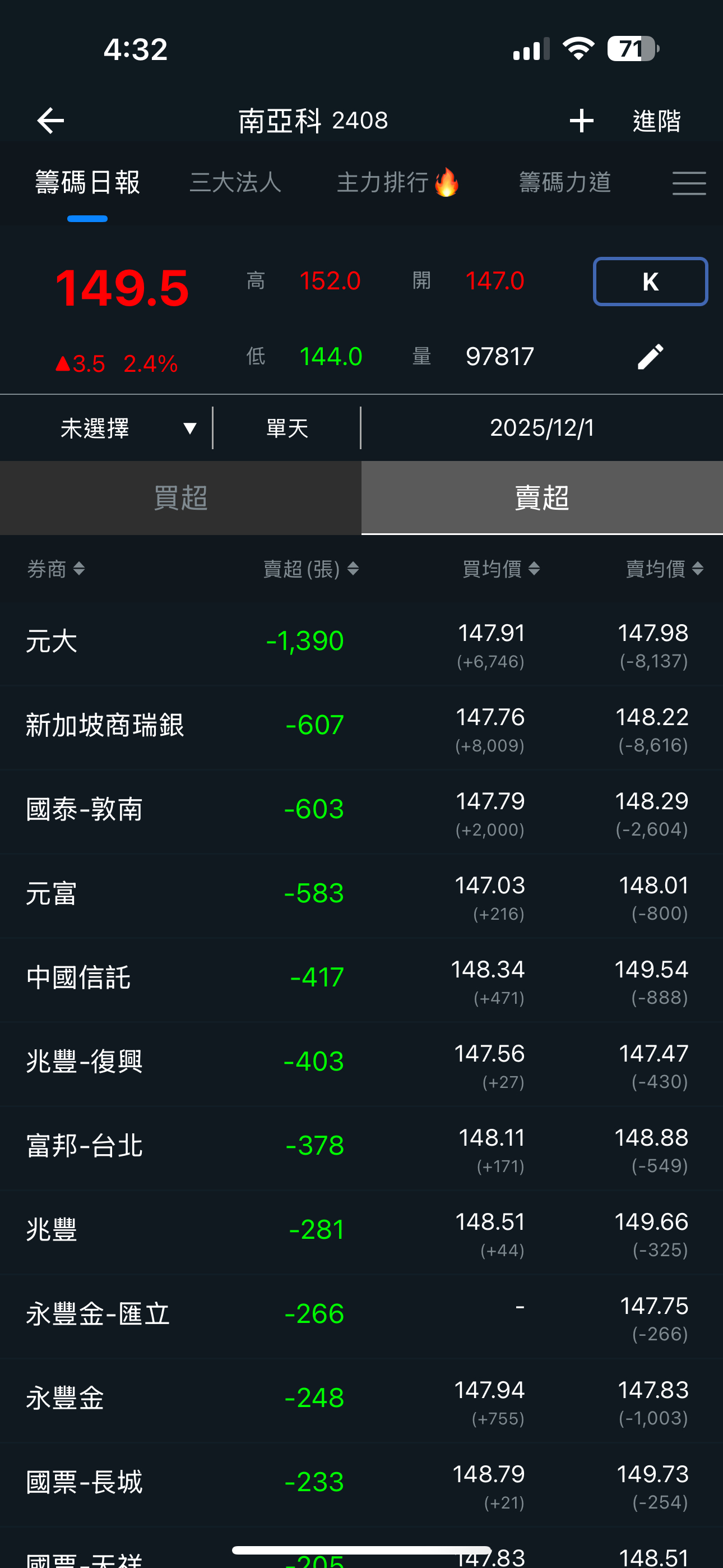Select the 賣超 tab
The height and width of the screenshot is (1568, 723).
pos(543,498)
